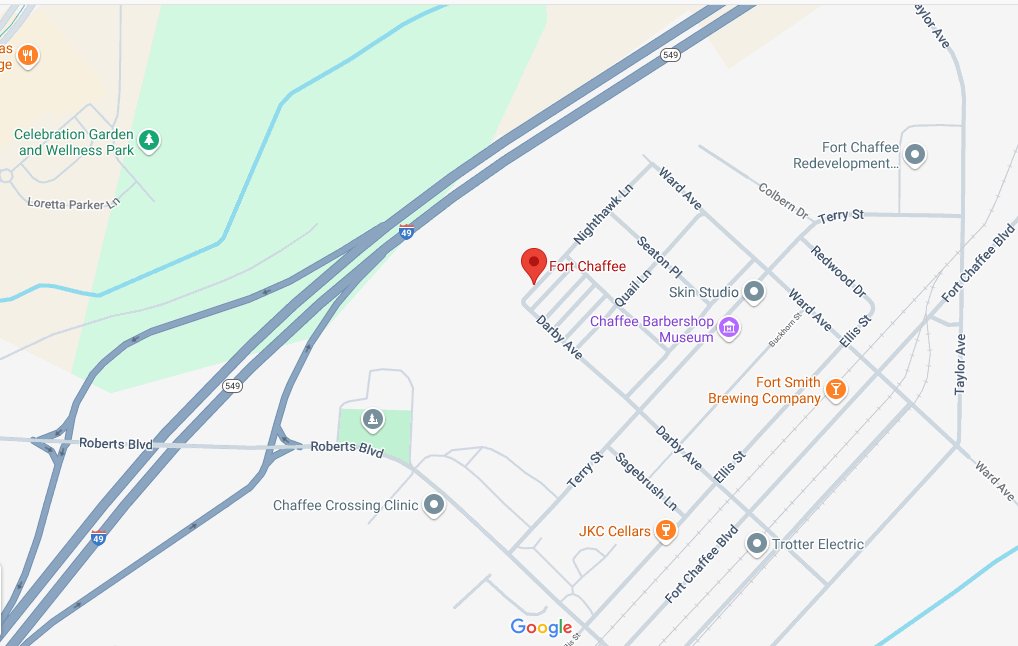Open Fort Smith Brewing Company marker
The image size is (1018, 646).
(x=836, y=390)
